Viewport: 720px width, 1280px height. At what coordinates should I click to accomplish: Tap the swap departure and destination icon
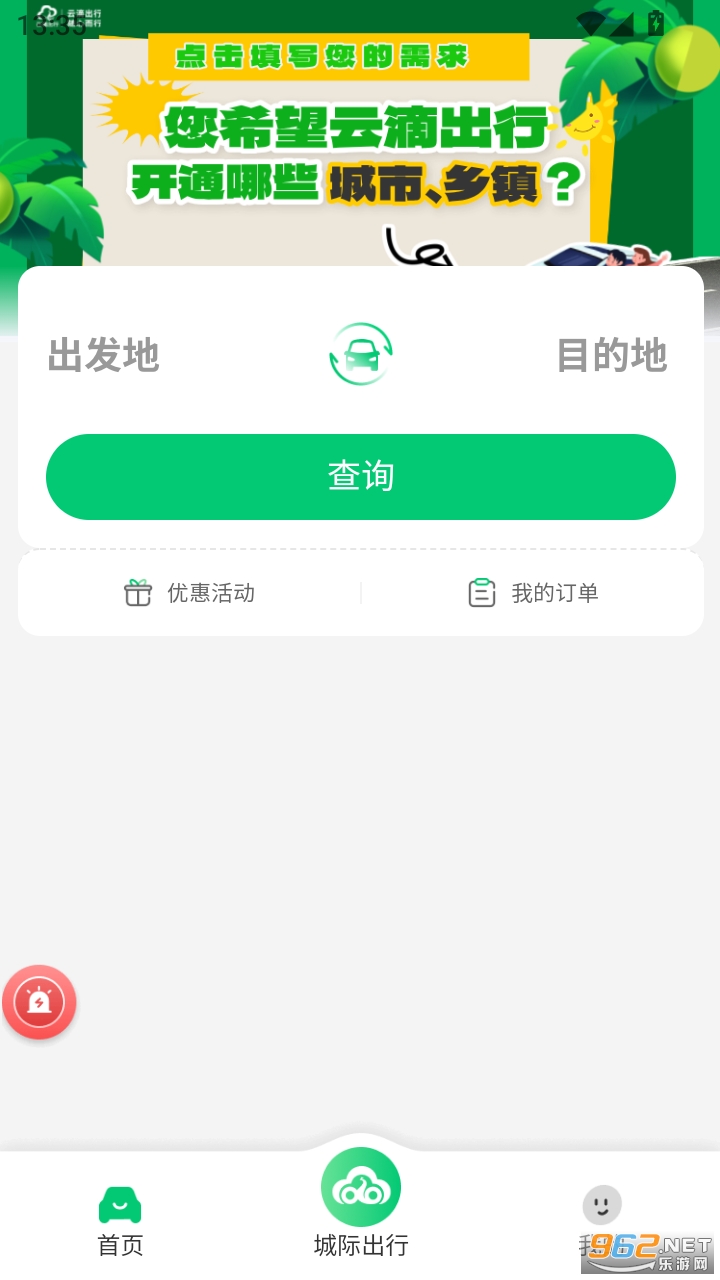point(360,354)
